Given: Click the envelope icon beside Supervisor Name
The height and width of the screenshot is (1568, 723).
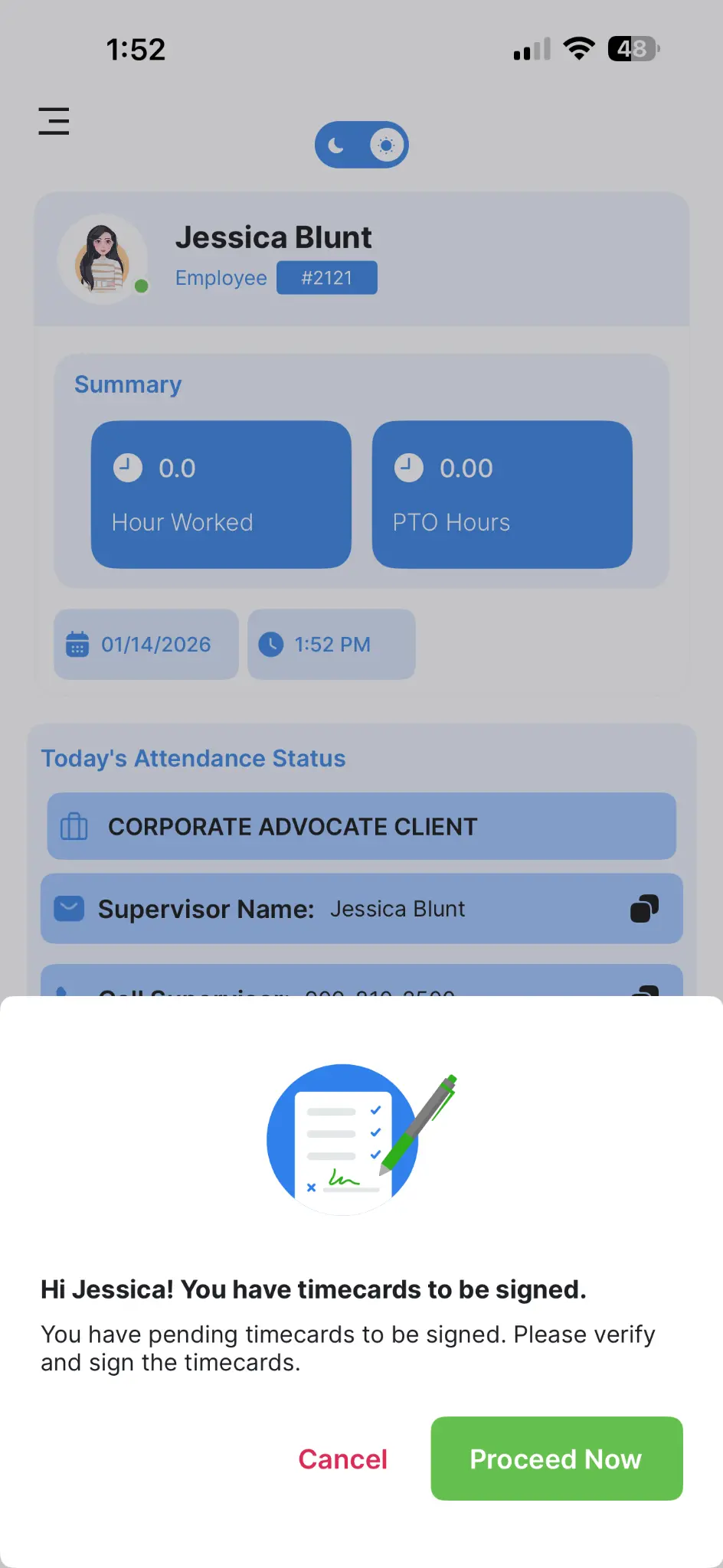Looking at the screenshot, I should pos(68,909).
